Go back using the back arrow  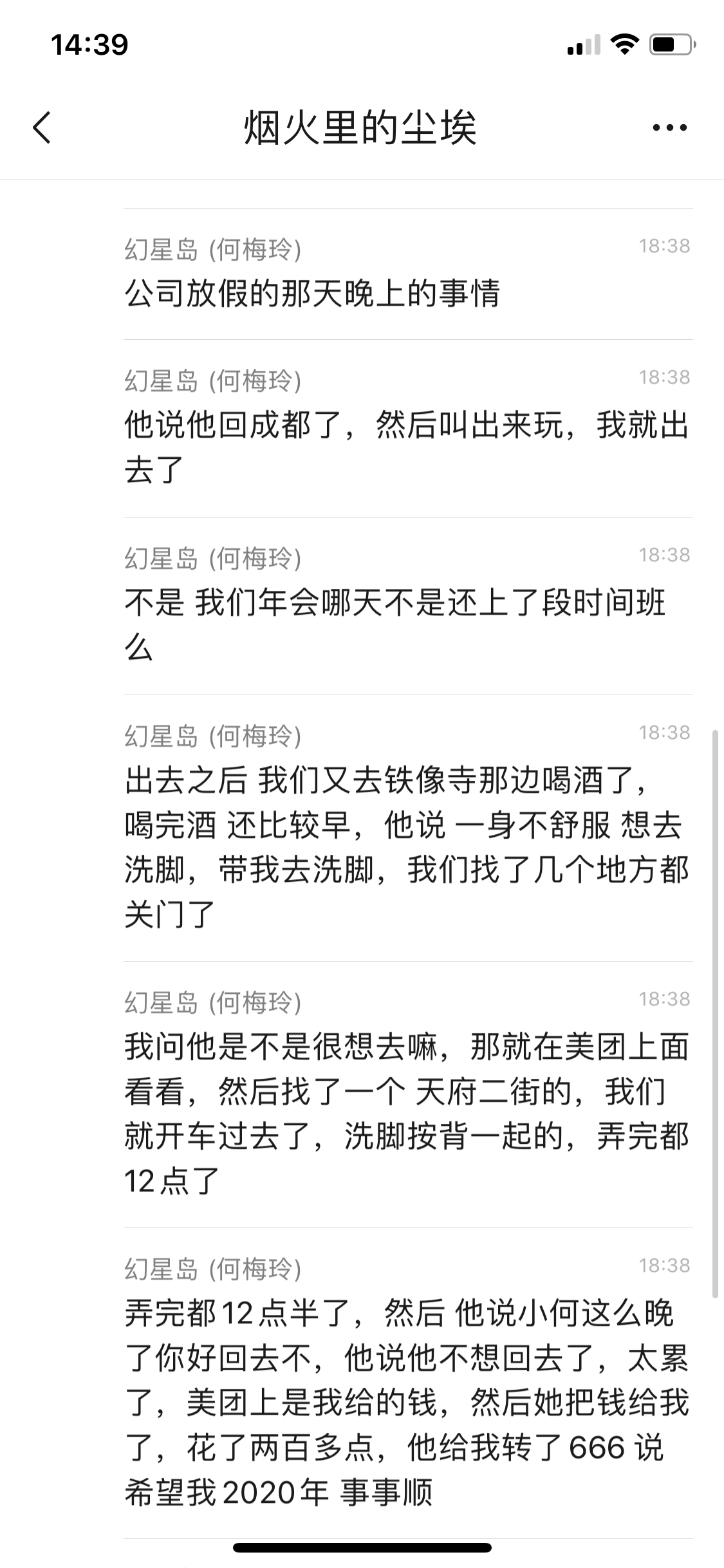point(42,127)
